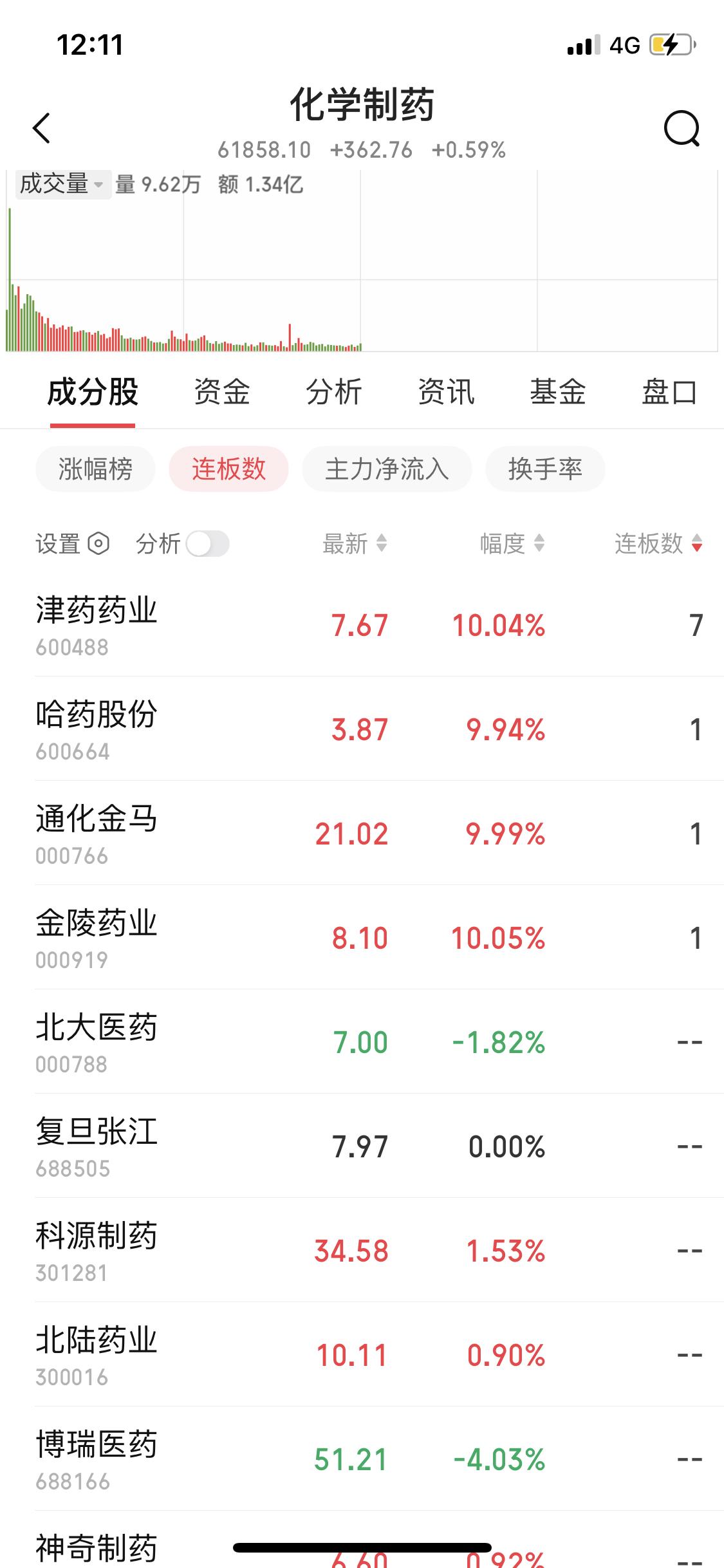Image resolution: width=724 pixels, height=1568 pixels.
Task: Select the 换手率 filter chip
Action: click(544, 470)
